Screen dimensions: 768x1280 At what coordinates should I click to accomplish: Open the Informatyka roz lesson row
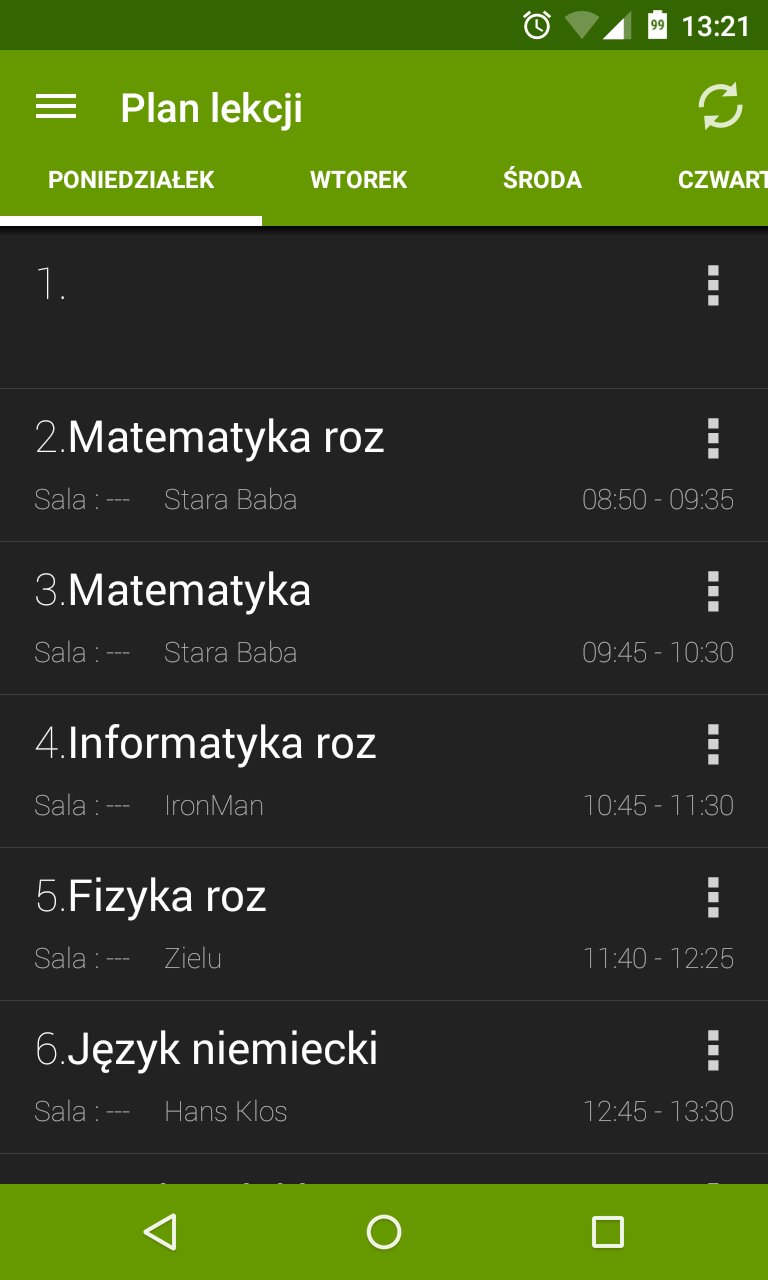click(x=384, y=771)
